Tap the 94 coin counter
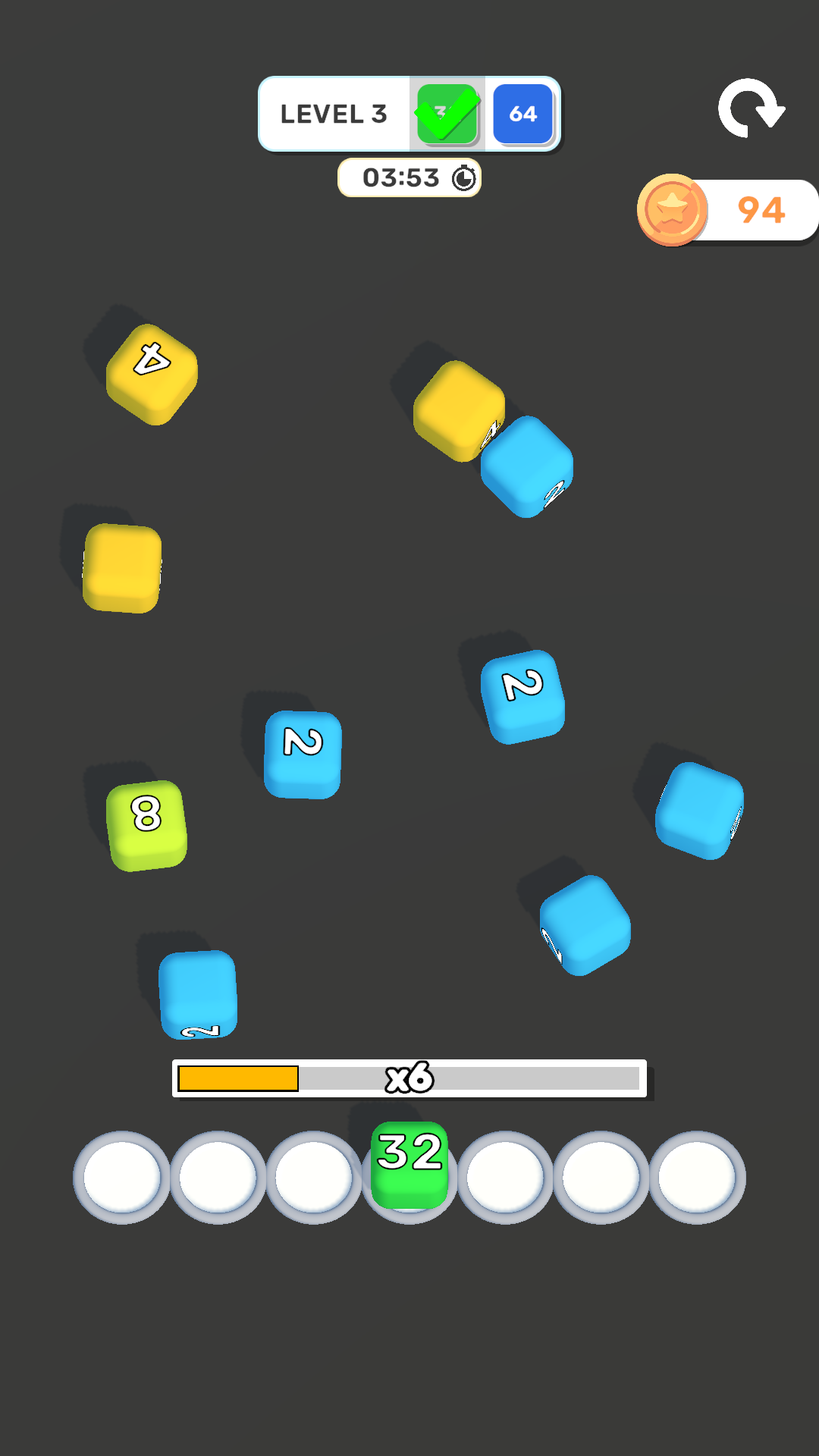Image resolution: width=819 pixels, height=1456 pixels. (x=761, y=210)
